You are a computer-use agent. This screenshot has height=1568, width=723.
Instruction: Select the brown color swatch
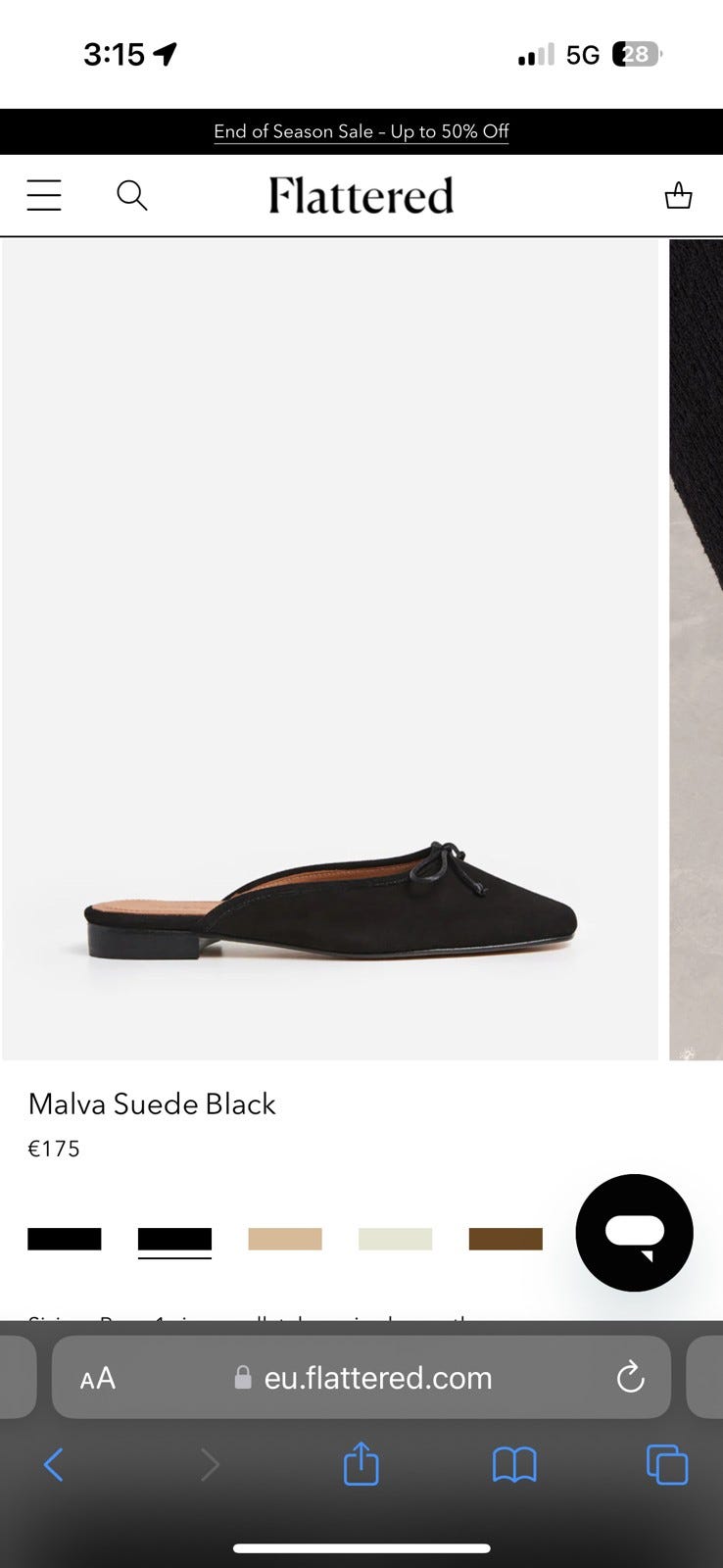pos(506,1239)
